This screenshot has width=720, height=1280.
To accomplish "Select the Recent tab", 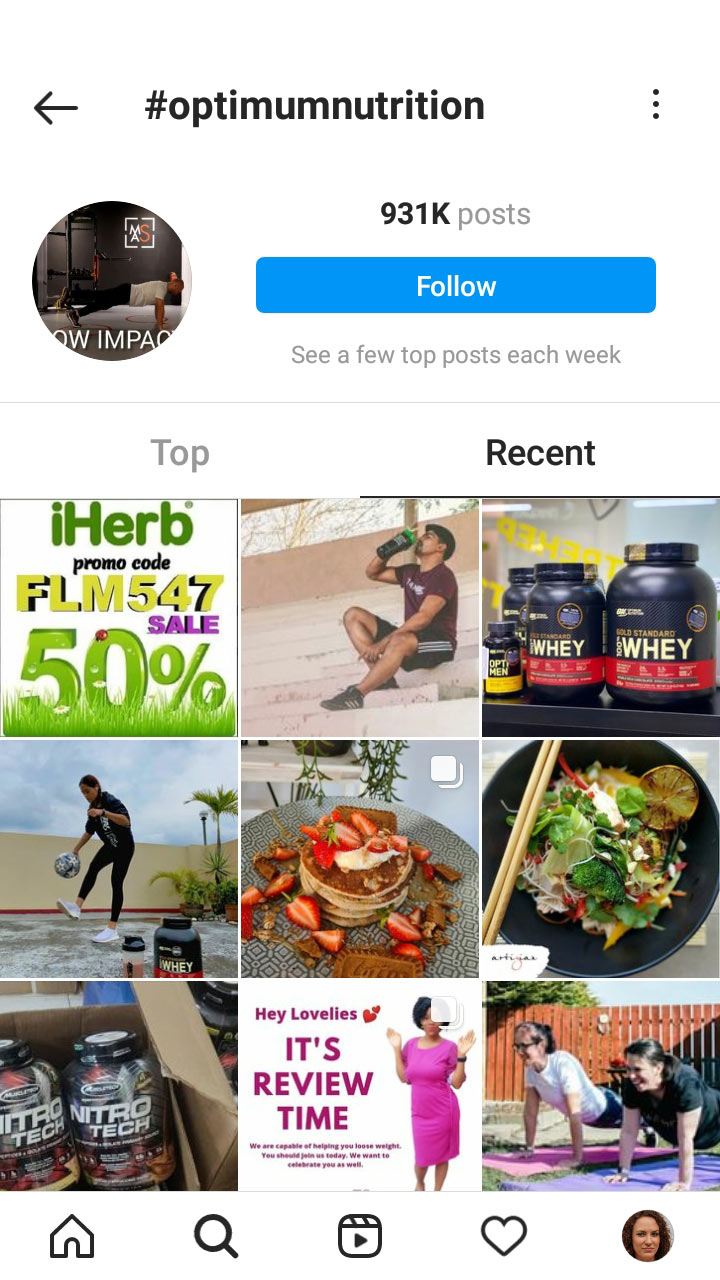I will click(540, 453).
